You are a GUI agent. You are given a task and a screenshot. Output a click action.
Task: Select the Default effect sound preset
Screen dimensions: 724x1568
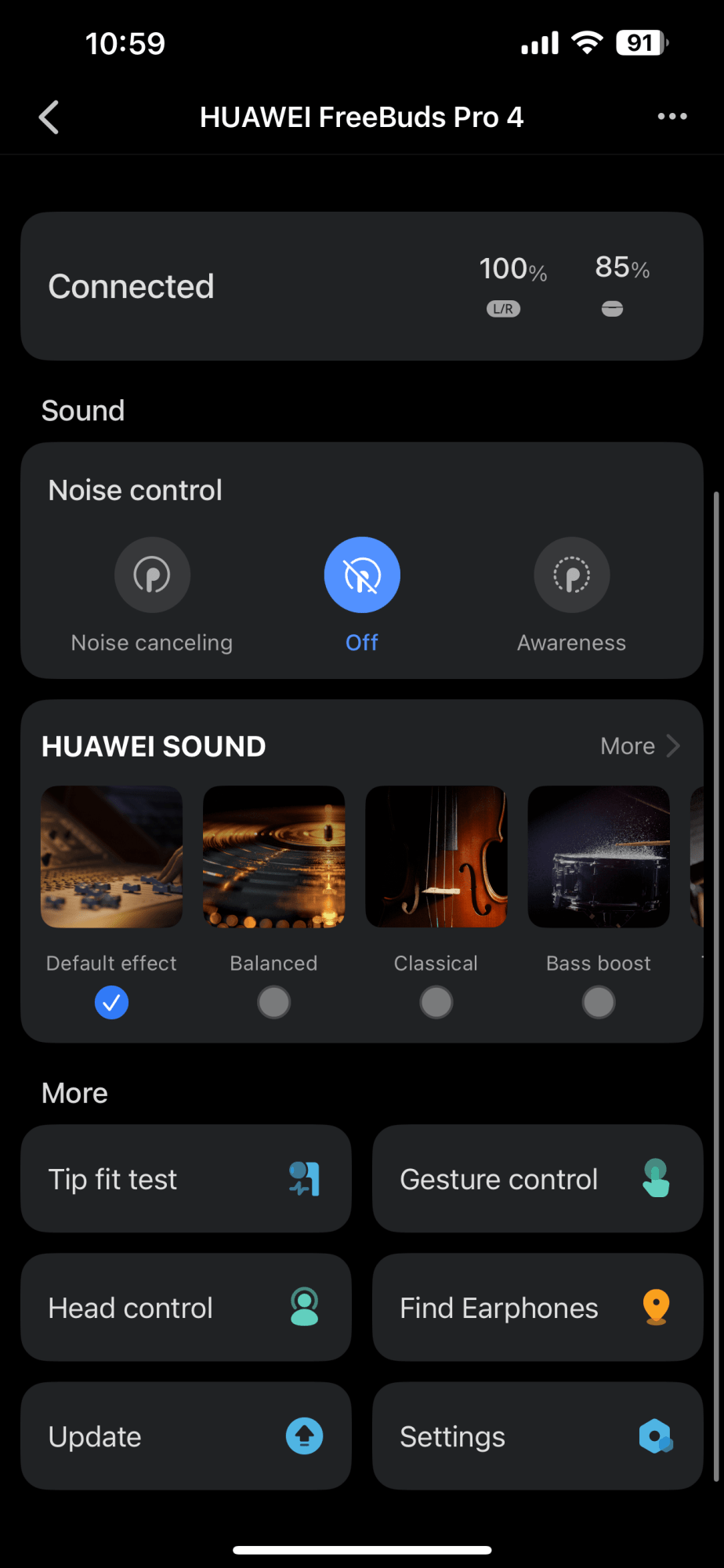point(111,858)
